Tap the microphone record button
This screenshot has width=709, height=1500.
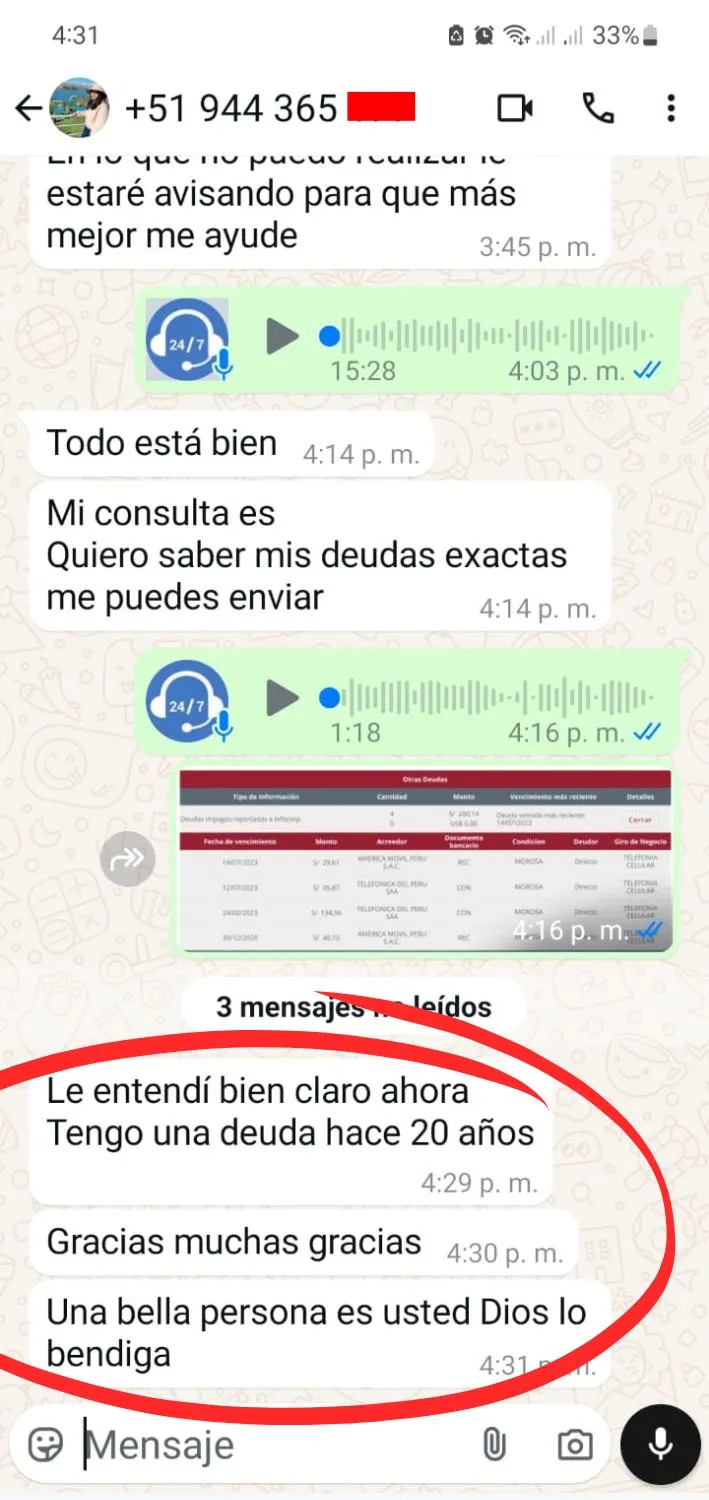pos(660,1443)
